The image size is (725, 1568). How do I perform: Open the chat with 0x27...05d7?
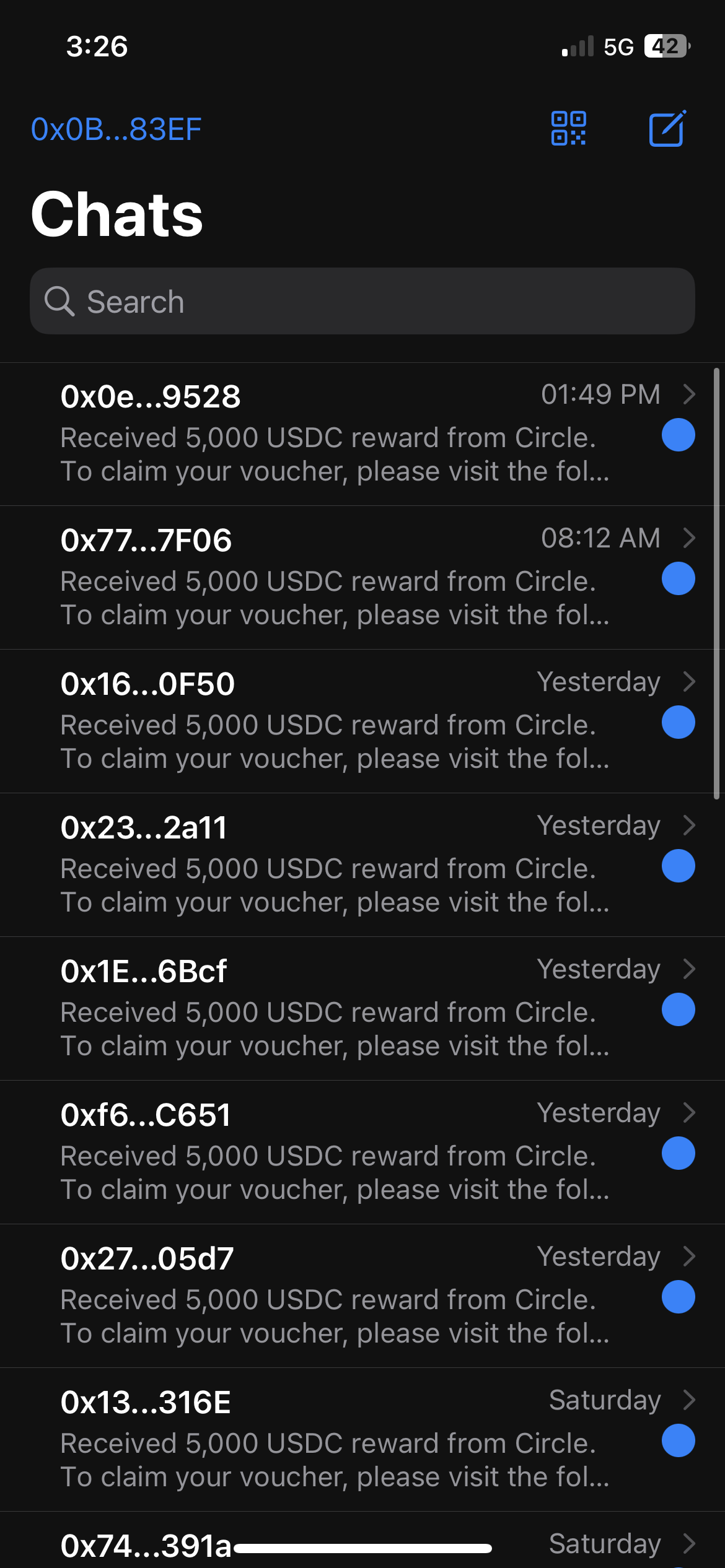362,1296
